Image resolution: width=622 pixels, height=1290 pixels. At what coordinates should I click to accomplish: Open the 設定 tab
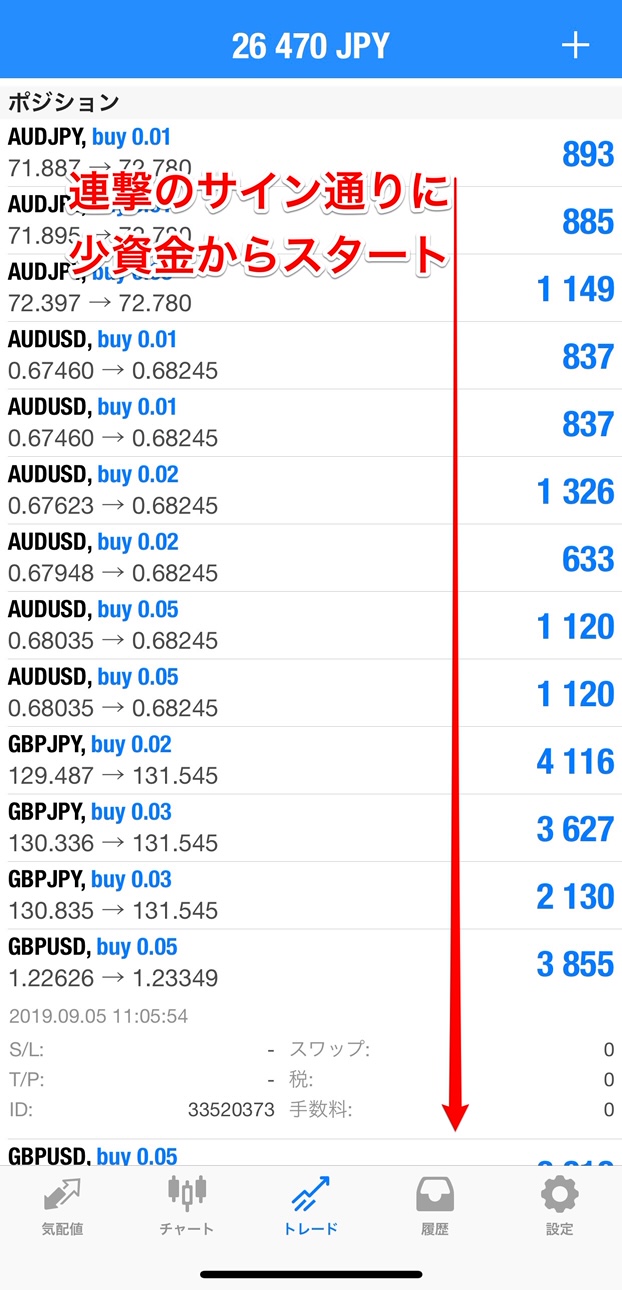click(559, 1206)
